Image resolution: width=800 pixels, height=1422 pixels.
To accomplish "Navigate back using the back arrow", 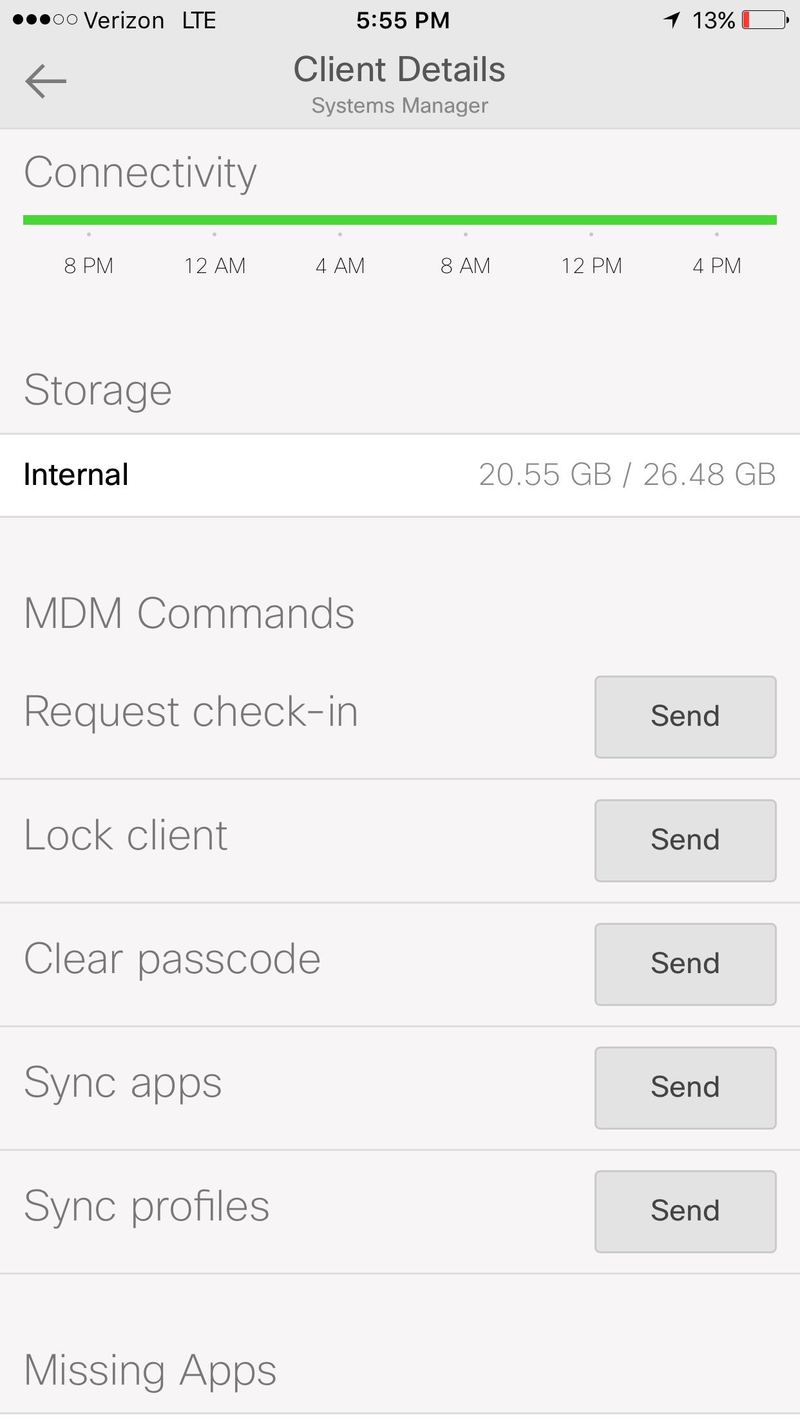I will [x=45, y=81].
